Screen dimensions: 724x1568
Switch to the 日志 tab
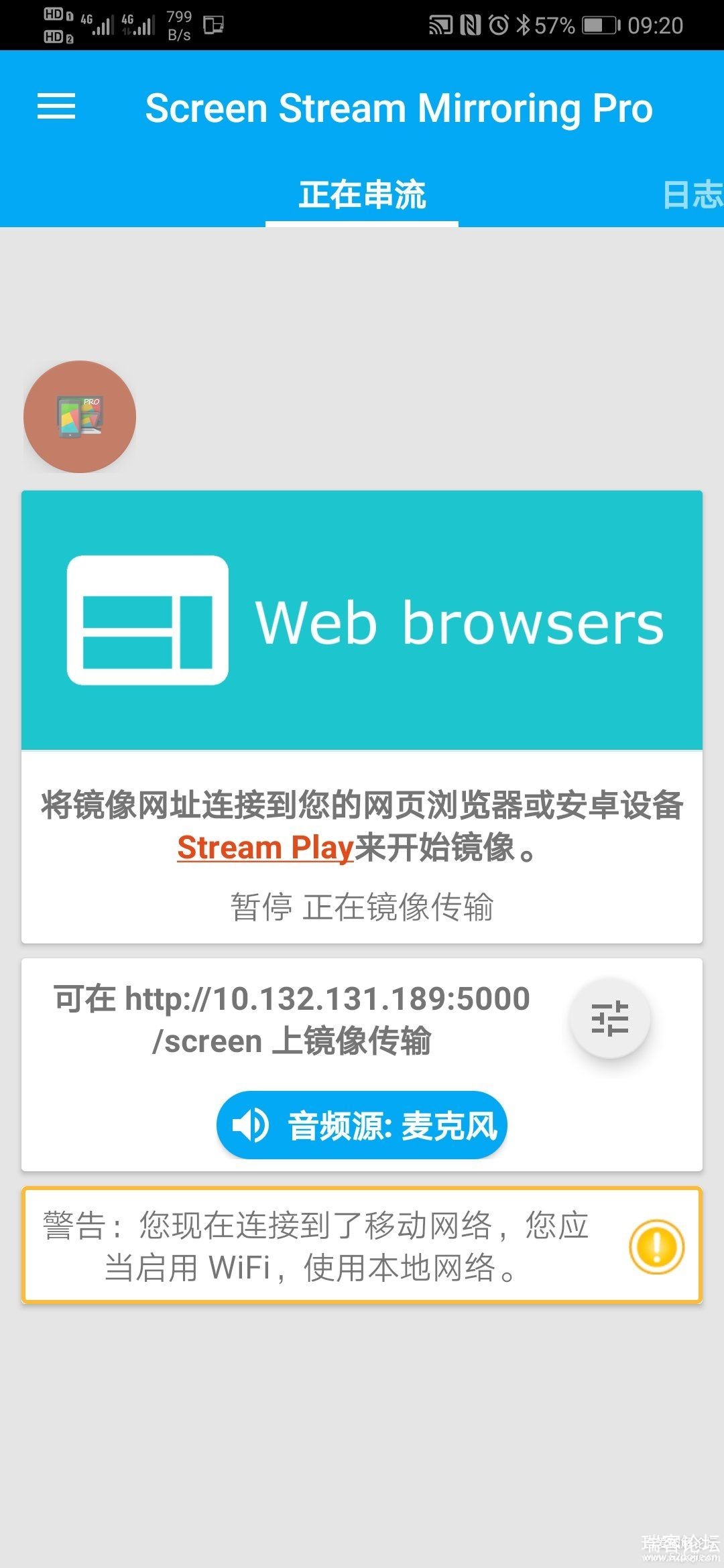point(692,195)
